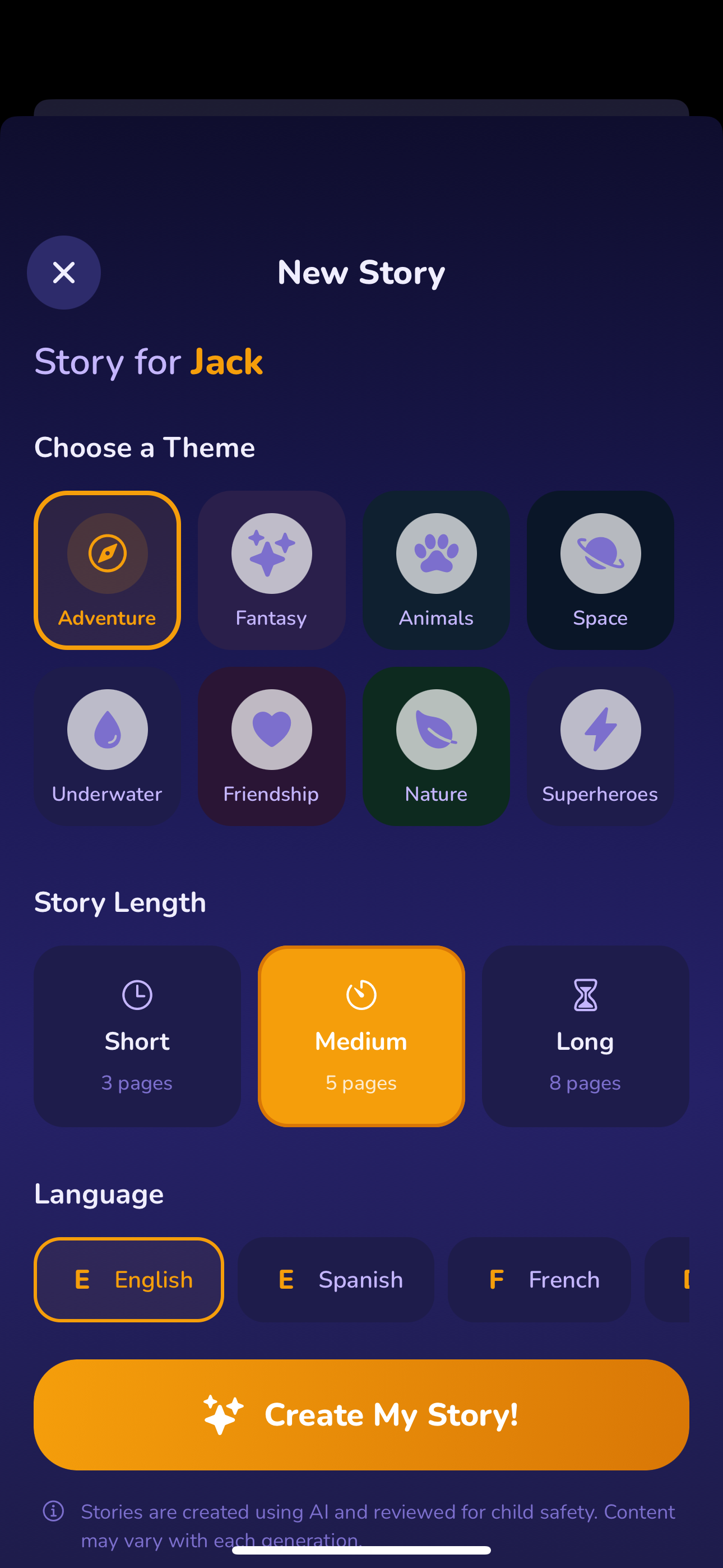This screenshot has height=1568, width=723.
Task: Tap the Fantasy sparkles icon
Action: (x=271, y=553)
